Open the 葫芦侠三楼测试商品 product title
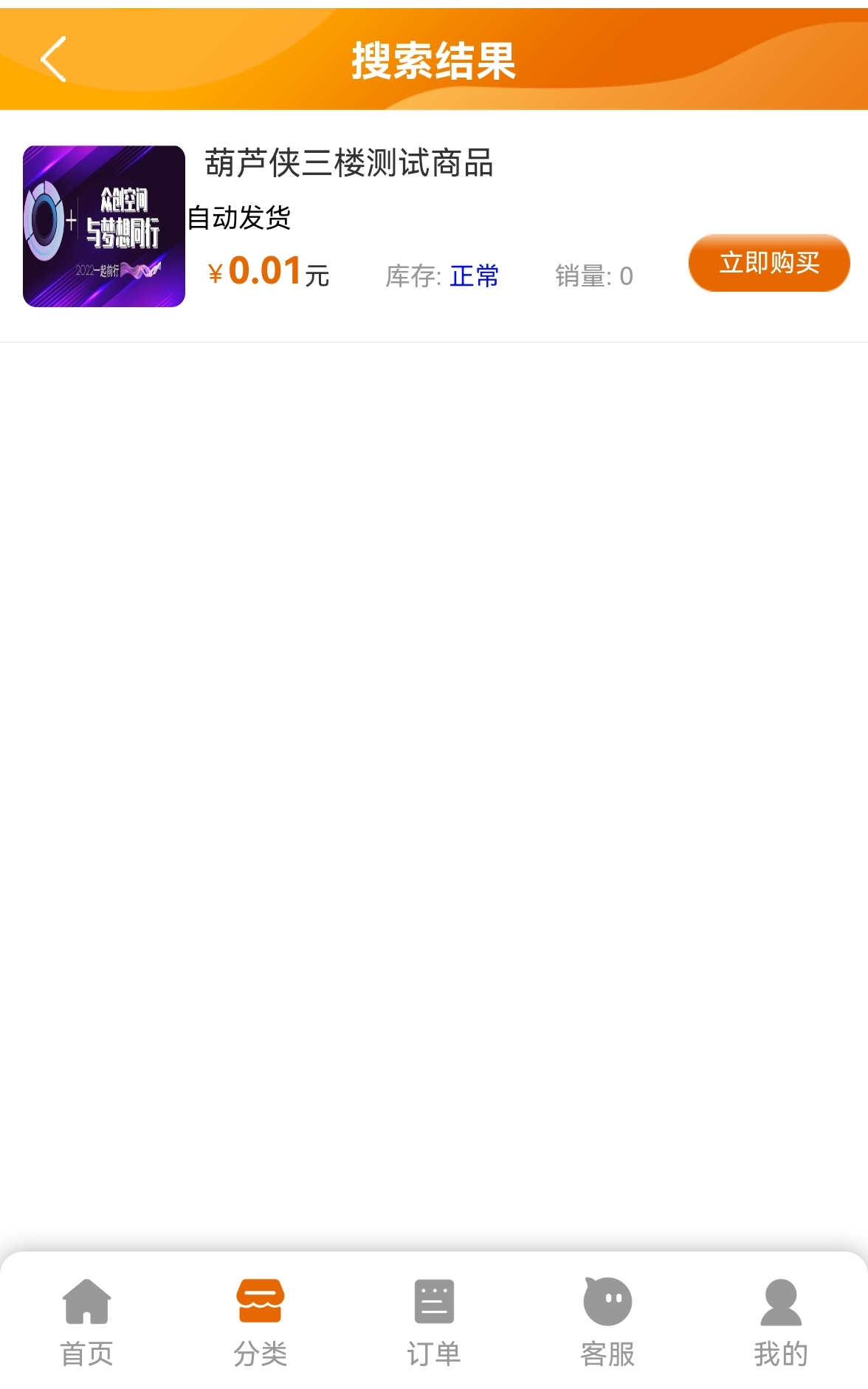868x1389 pixels. click(350, 166)
